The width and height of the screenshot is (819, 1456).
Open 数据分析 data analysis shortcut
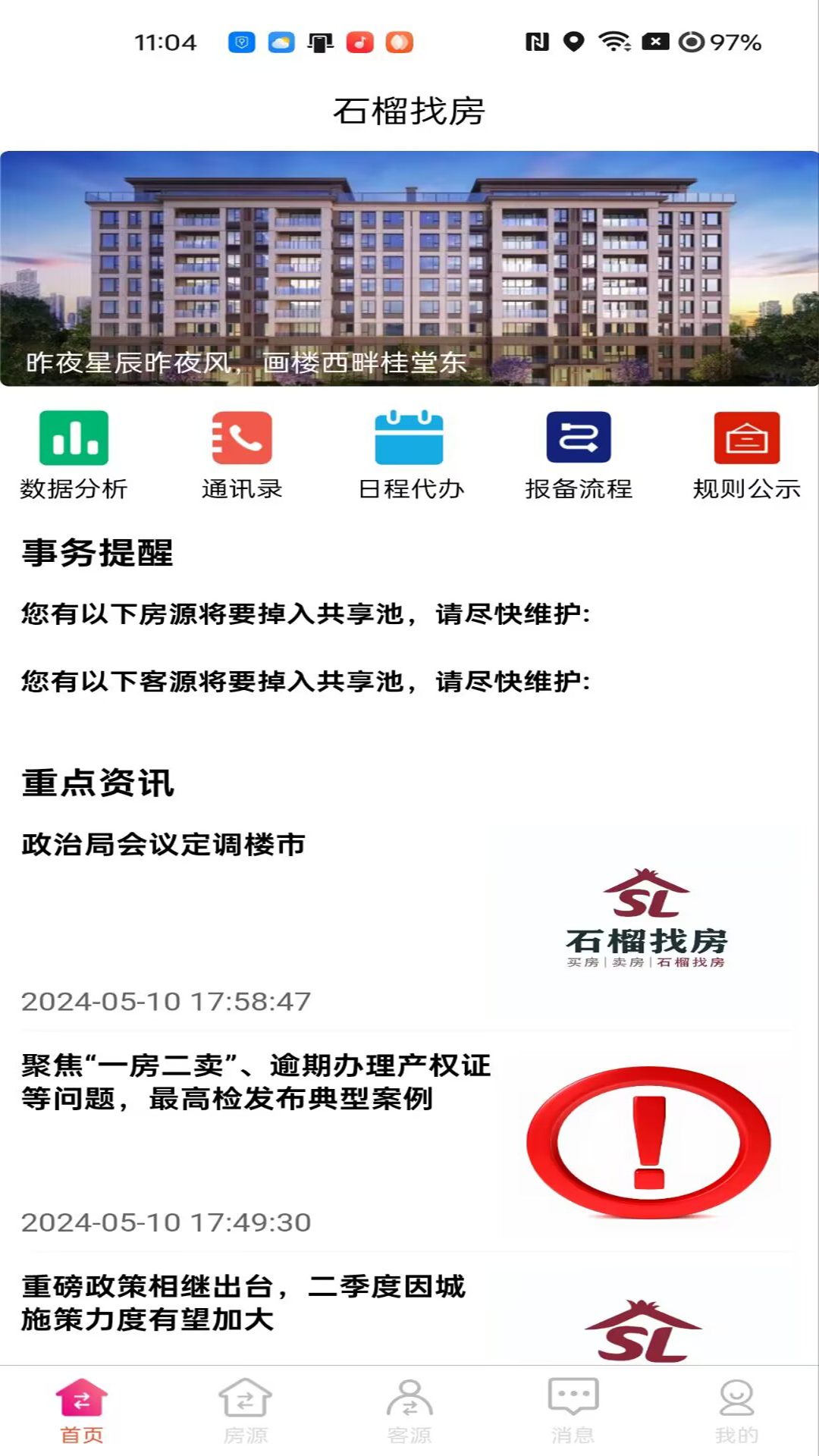coord(74,453)
